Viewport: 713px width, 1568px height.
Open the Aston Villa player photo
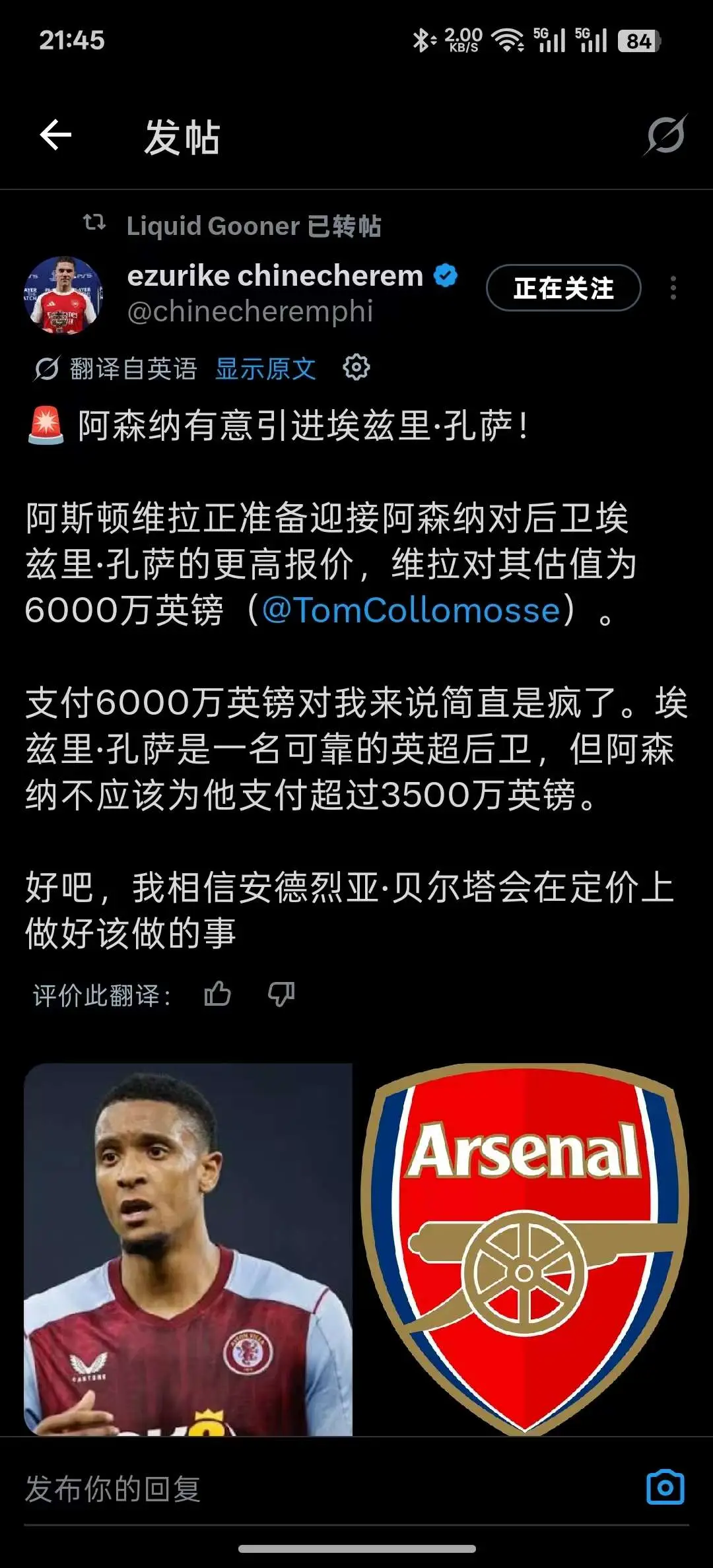[x=188, y=1249]
